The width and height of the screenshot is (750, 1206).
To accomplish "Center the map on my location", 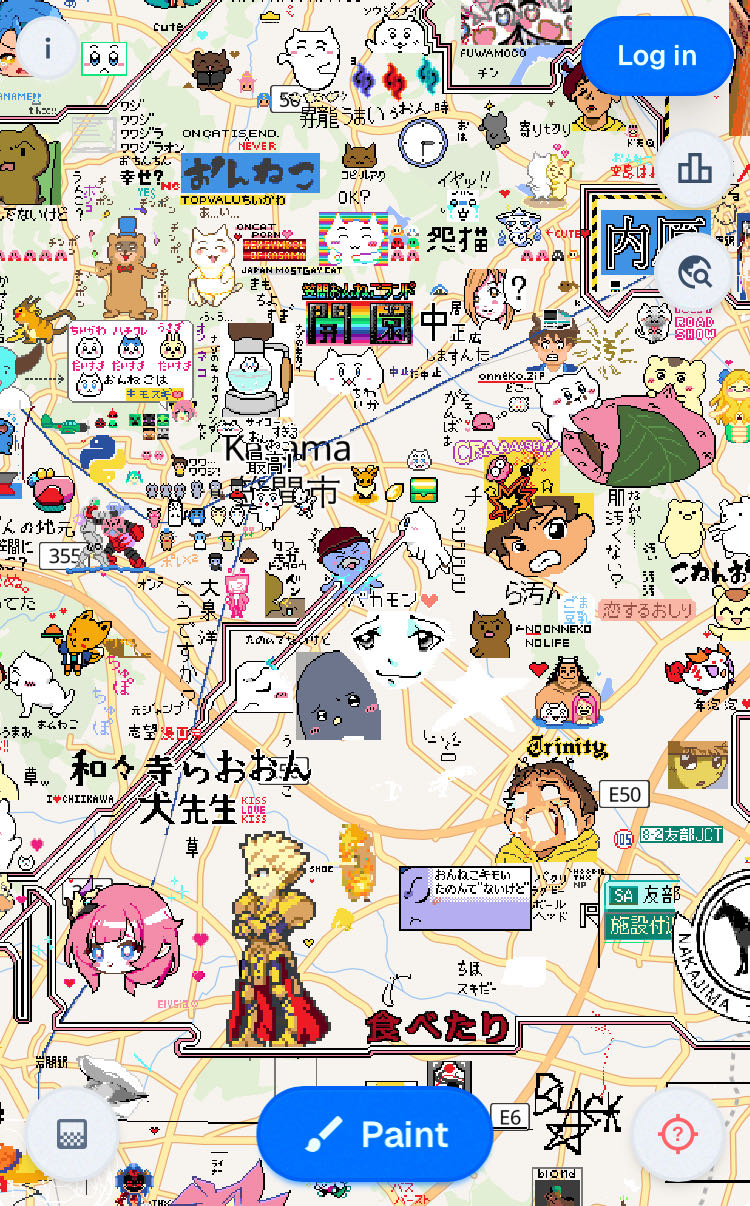I will (678, 1134).
